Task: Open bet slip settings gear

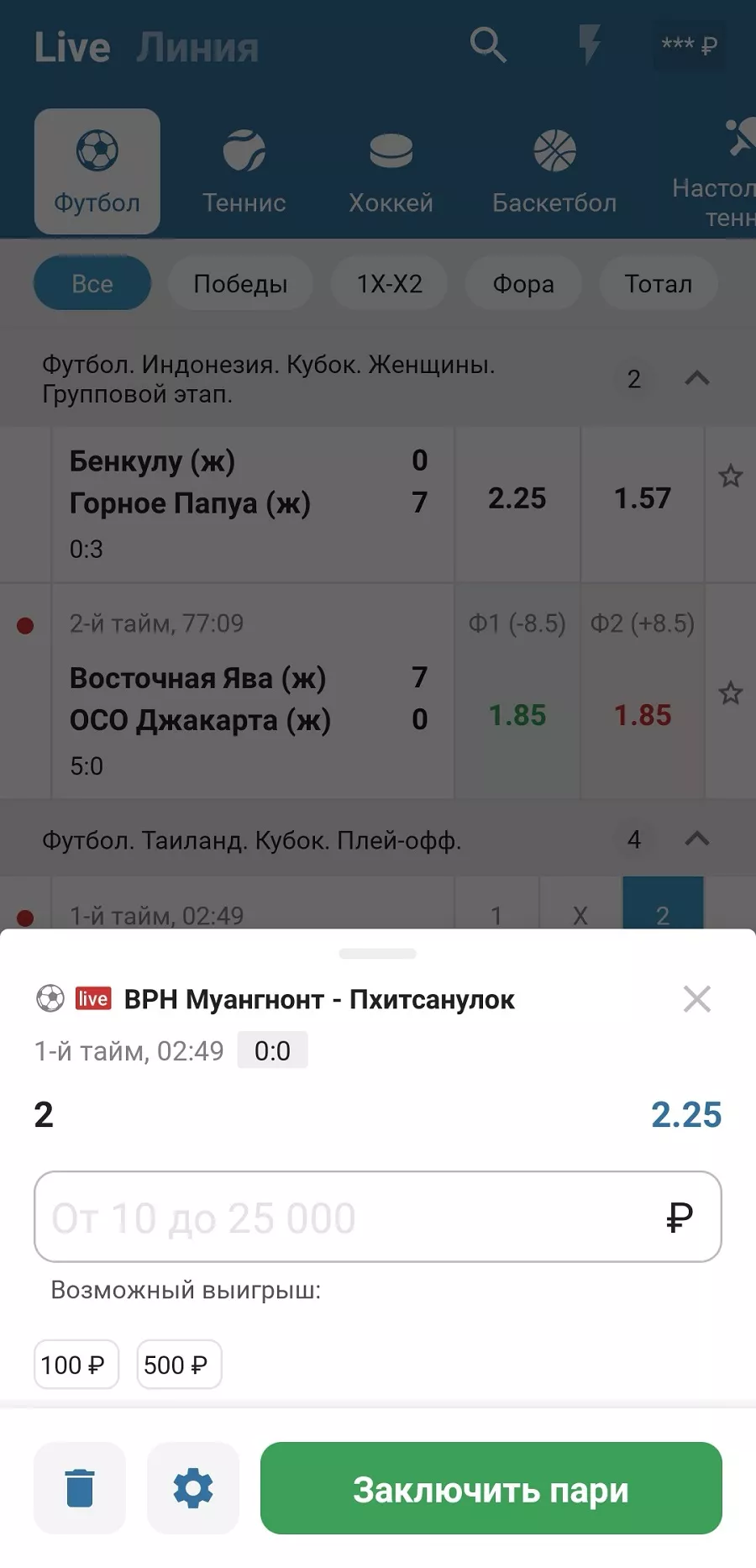Action: coord(192,1489)
